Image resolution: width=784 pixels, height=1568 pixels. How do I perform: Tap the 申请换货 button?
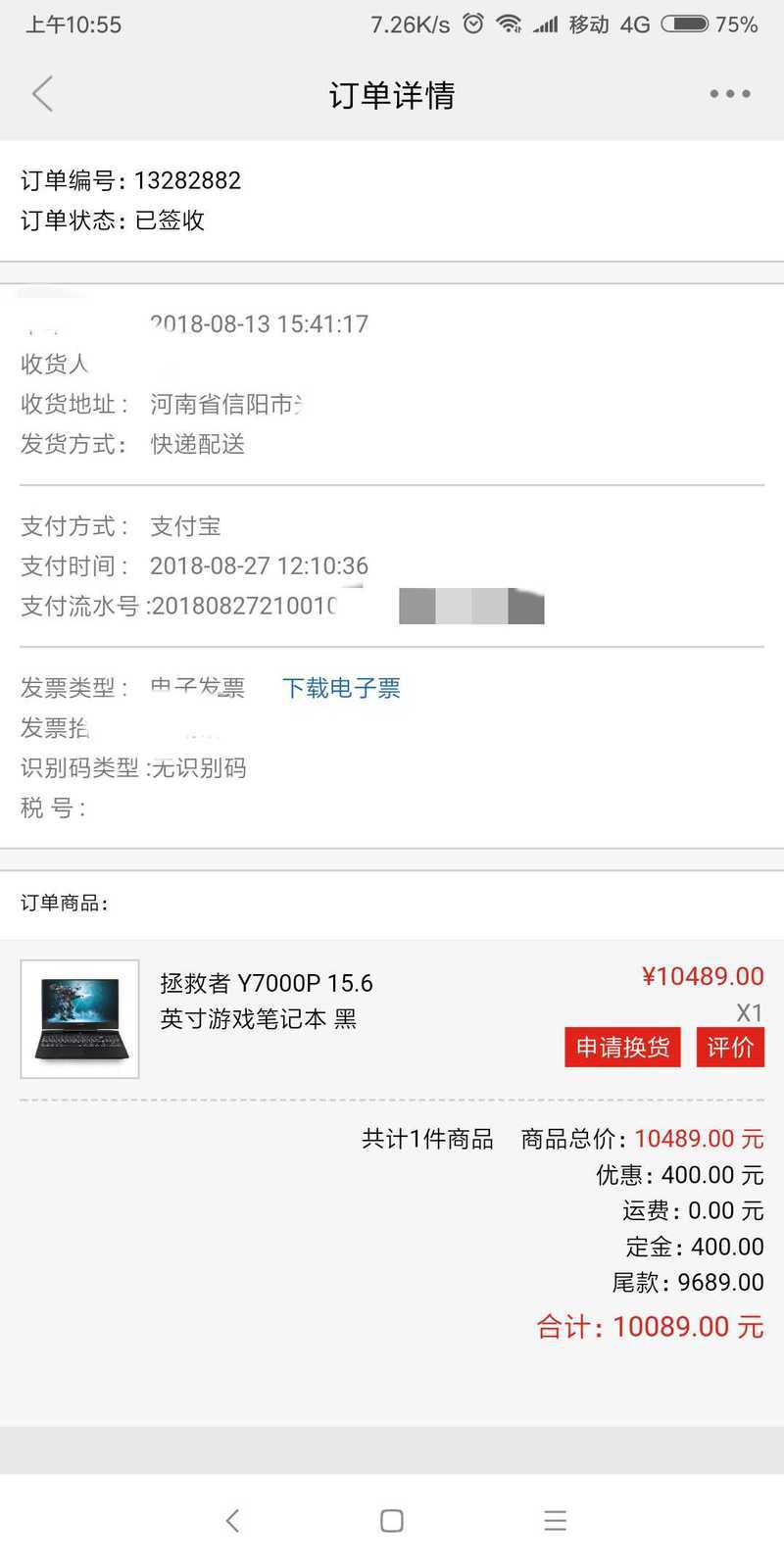click(x=622, y=1047)
